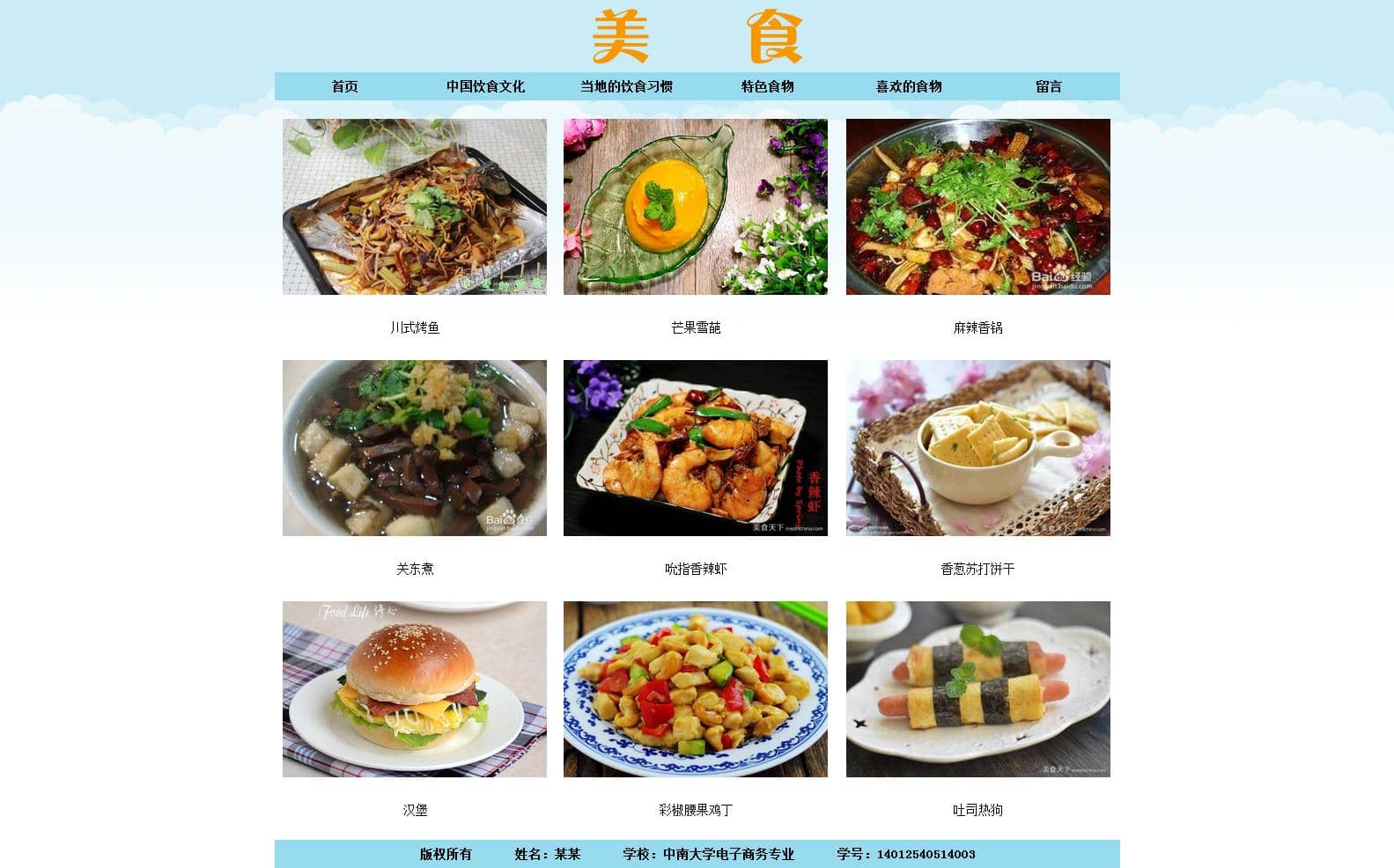Go to the 留言 page
Viewport: 1394px width, 868px height.
coord(1048,86)
